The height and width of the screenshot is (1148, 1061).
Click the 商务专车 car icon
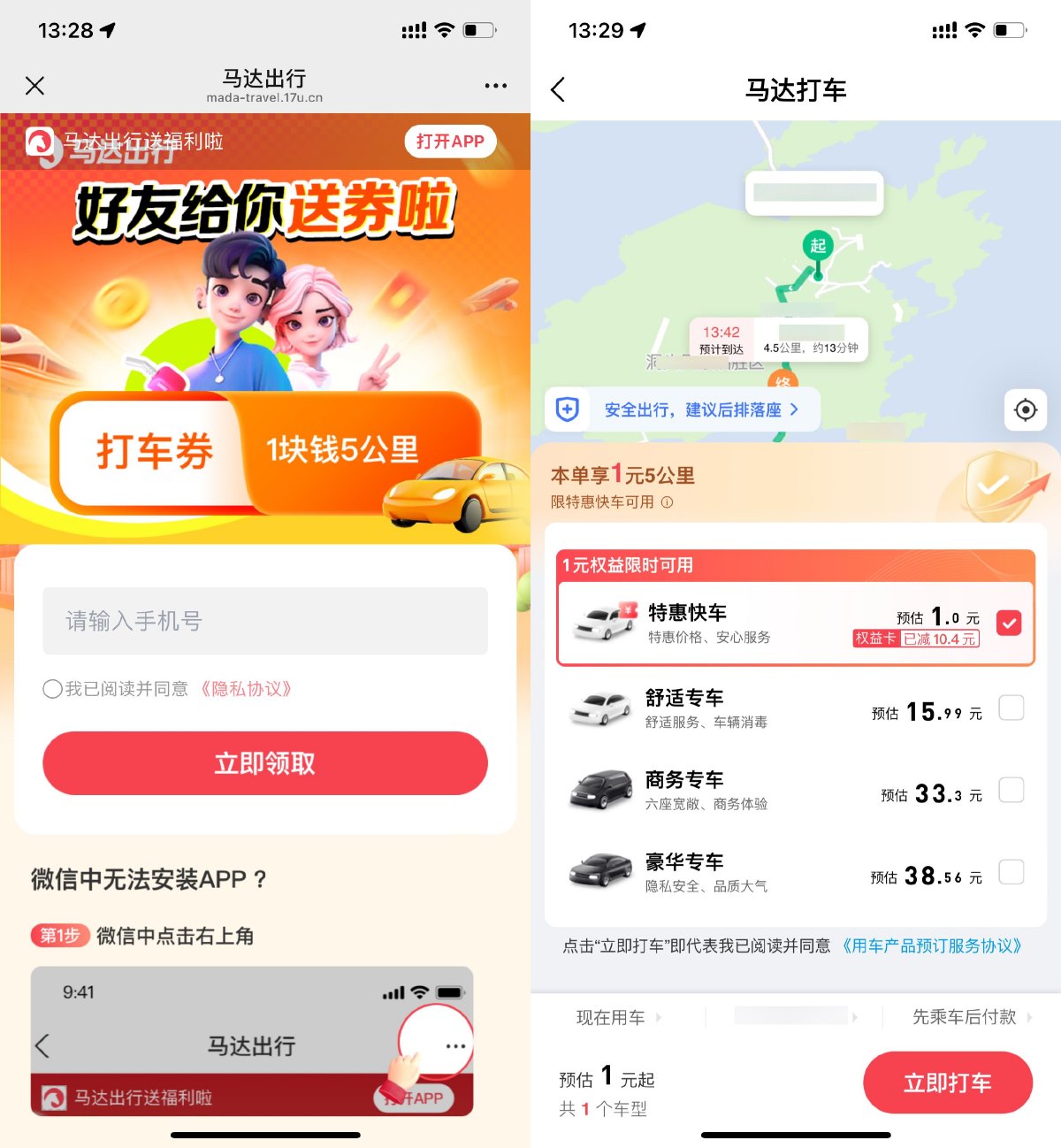(600, 790)
